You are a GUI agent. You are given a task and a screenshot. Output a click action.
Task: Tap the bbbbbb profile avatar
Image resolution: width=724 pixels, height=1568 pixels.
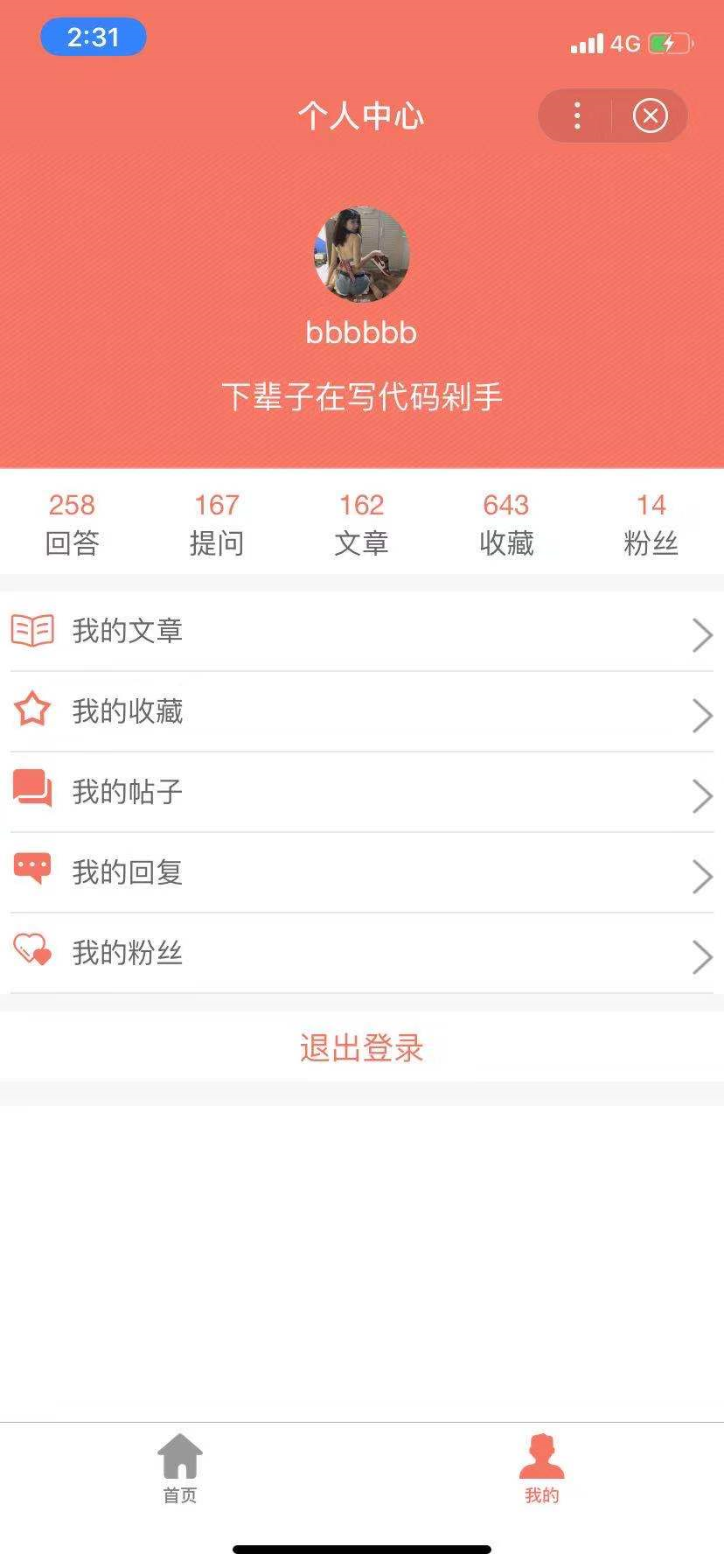click(361, 255)
